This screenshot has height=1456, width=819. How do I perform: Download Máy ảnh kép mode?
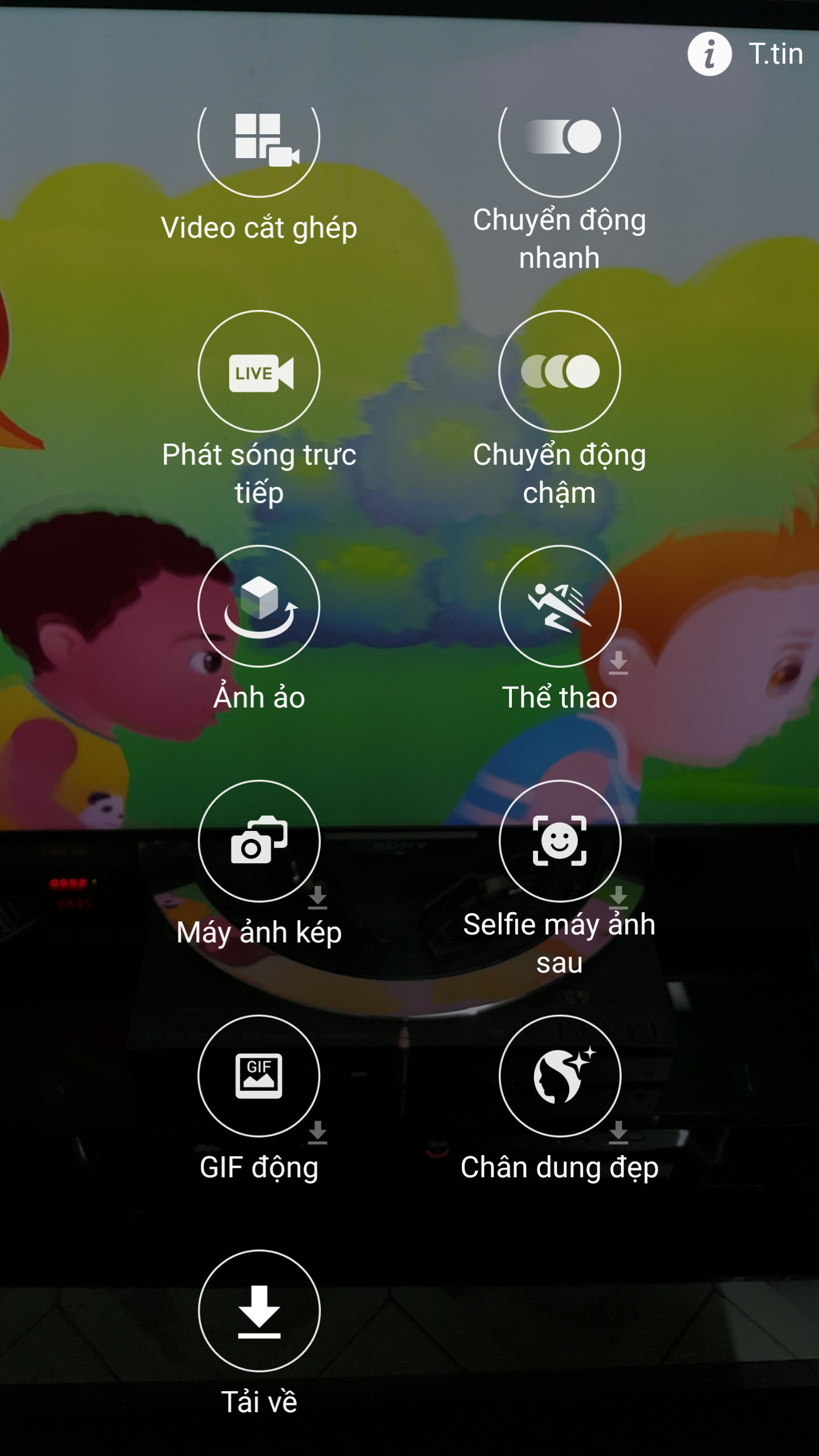pyautogui.click(x=259, y=841)
